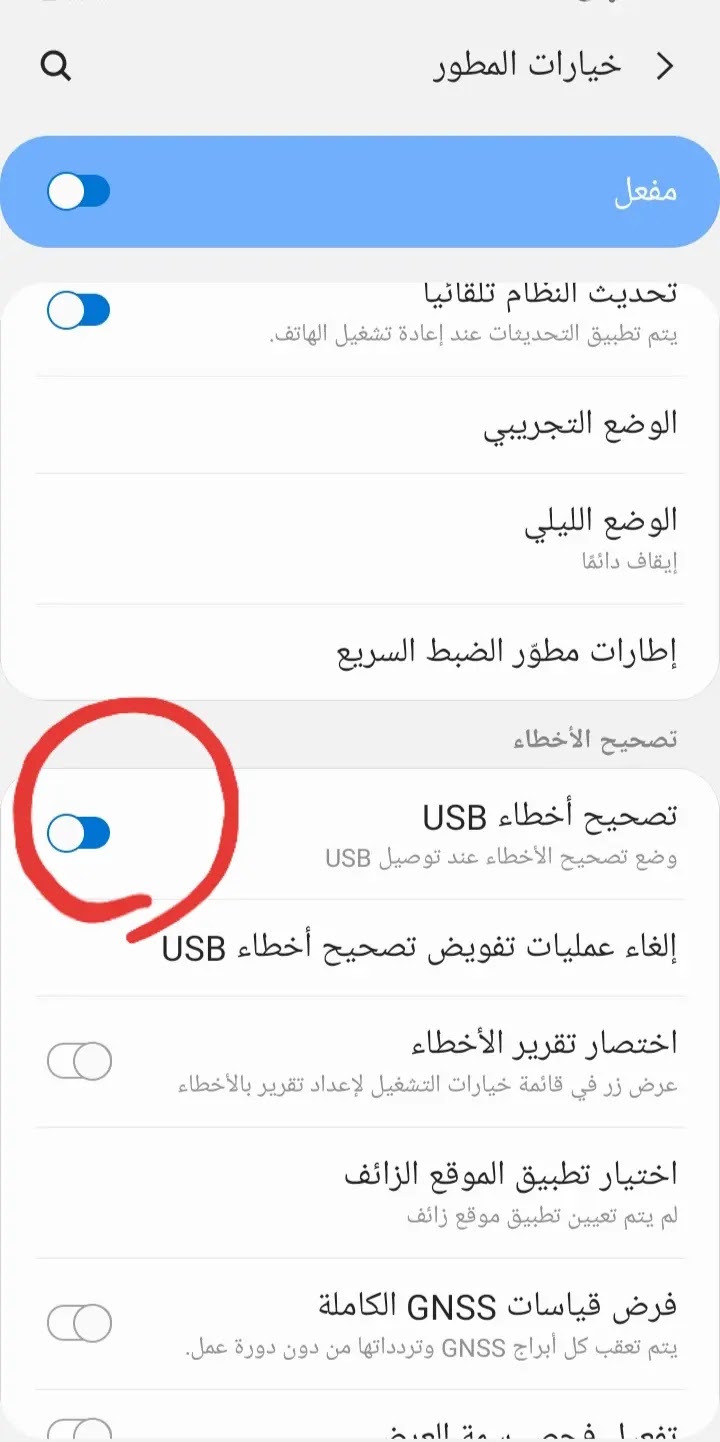Open إطارات مطوّر الضبط السريع

click(360, 652)
